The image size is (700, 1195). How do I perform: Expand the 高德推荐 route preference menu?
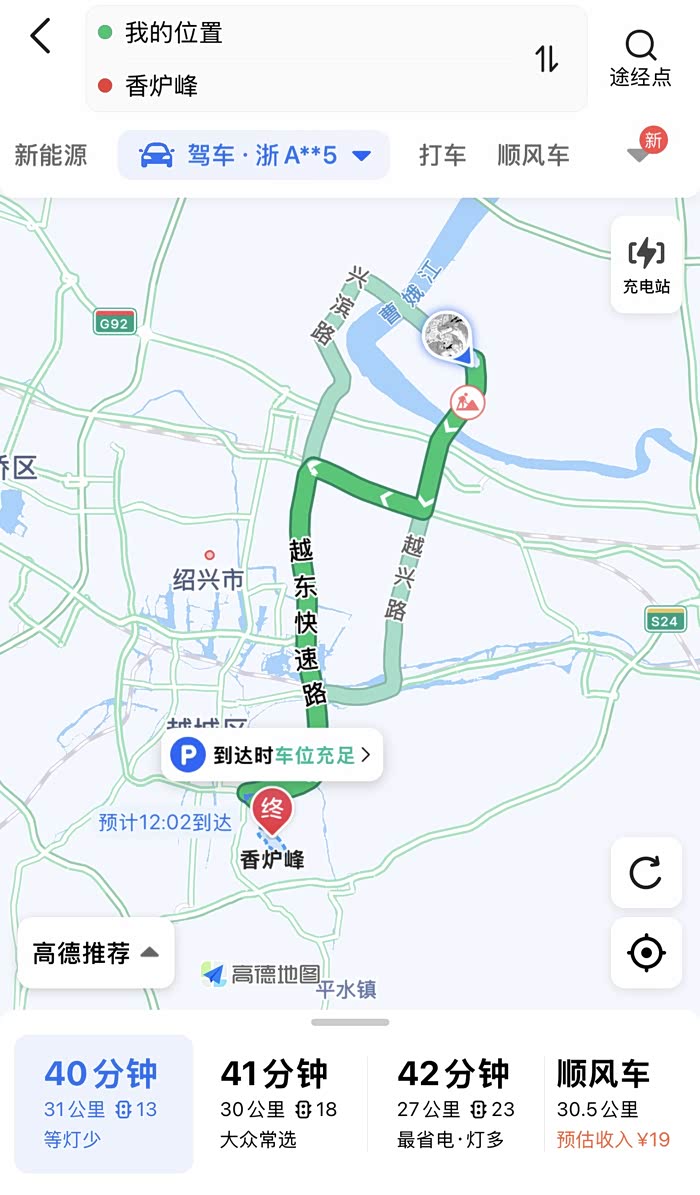click(x=96, y=953)
